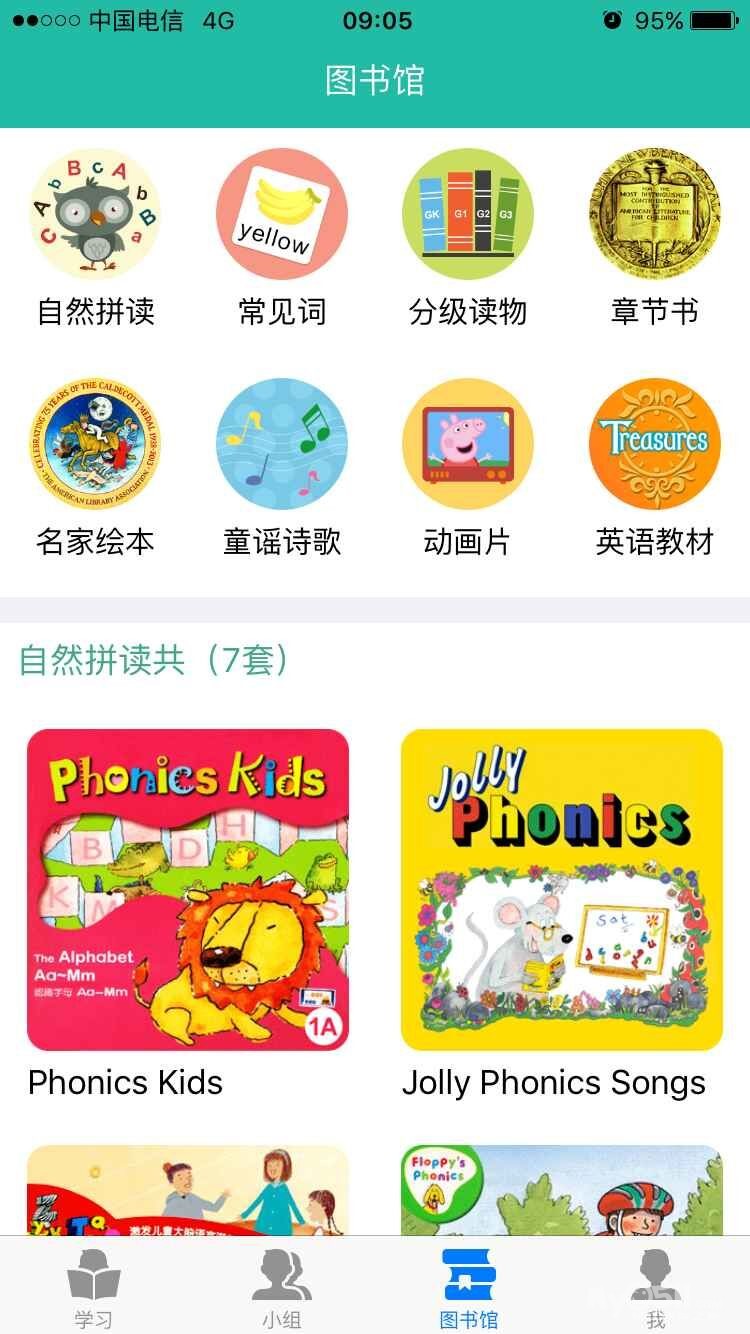The height and width of the screenshot is (1334, 750).
Task: Switch to the 小组 tab
Action: (281, 1288)
